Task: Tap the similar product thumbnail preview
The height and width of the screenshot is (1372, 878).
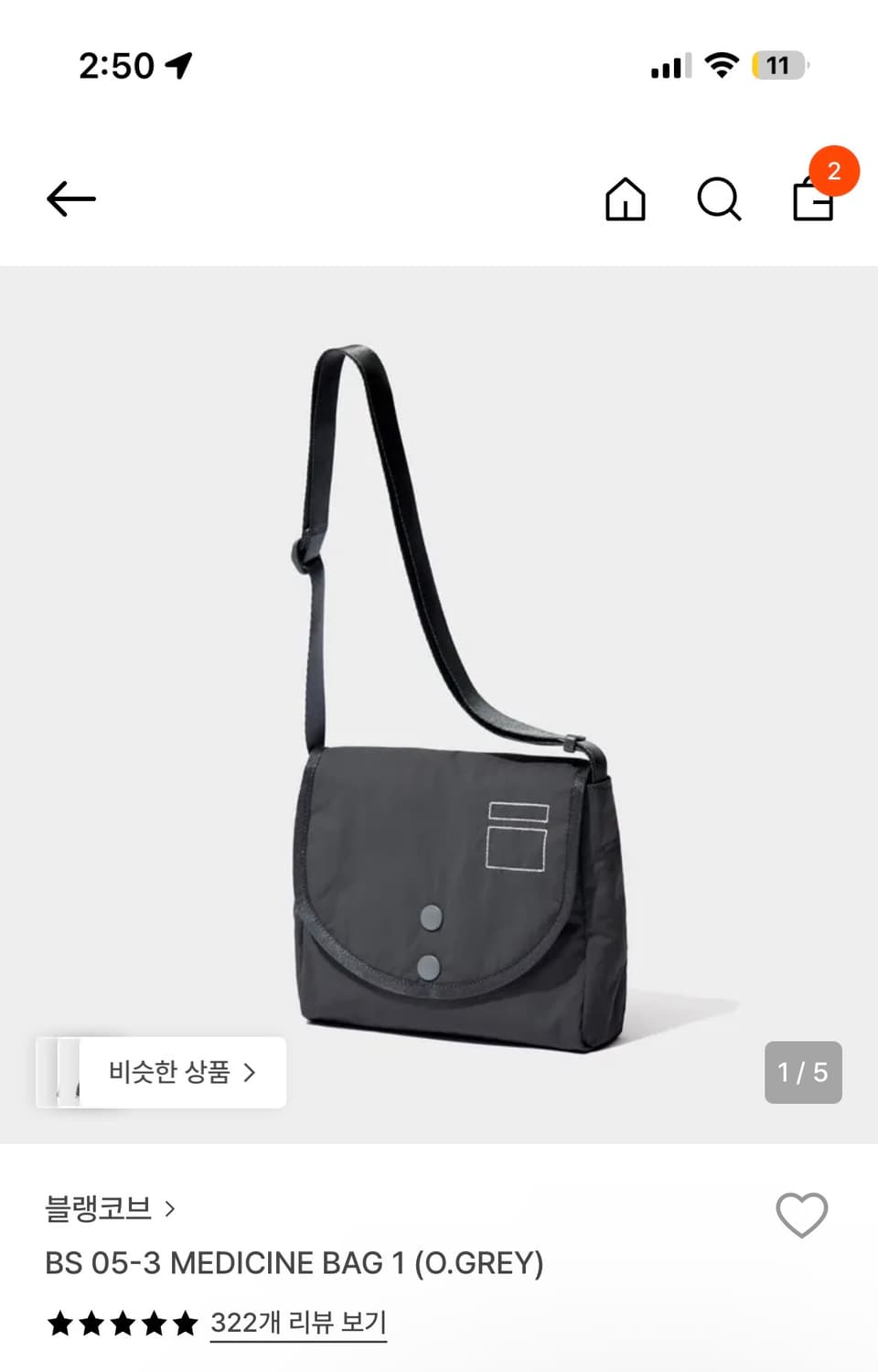Action: (62, 1073)
